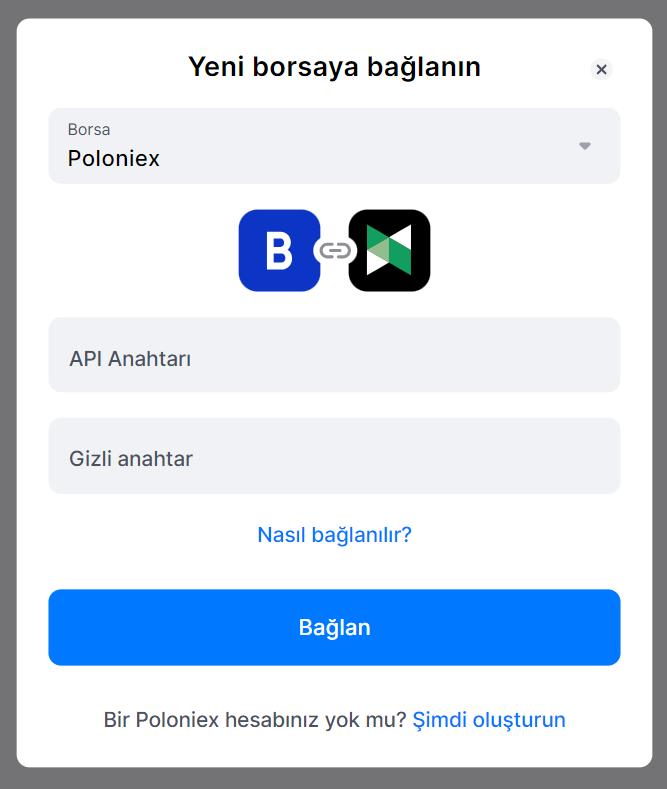Viewport: 667px width, 789px height.
Task: Close the exchange connection dialog
Action: coord(601,69)
